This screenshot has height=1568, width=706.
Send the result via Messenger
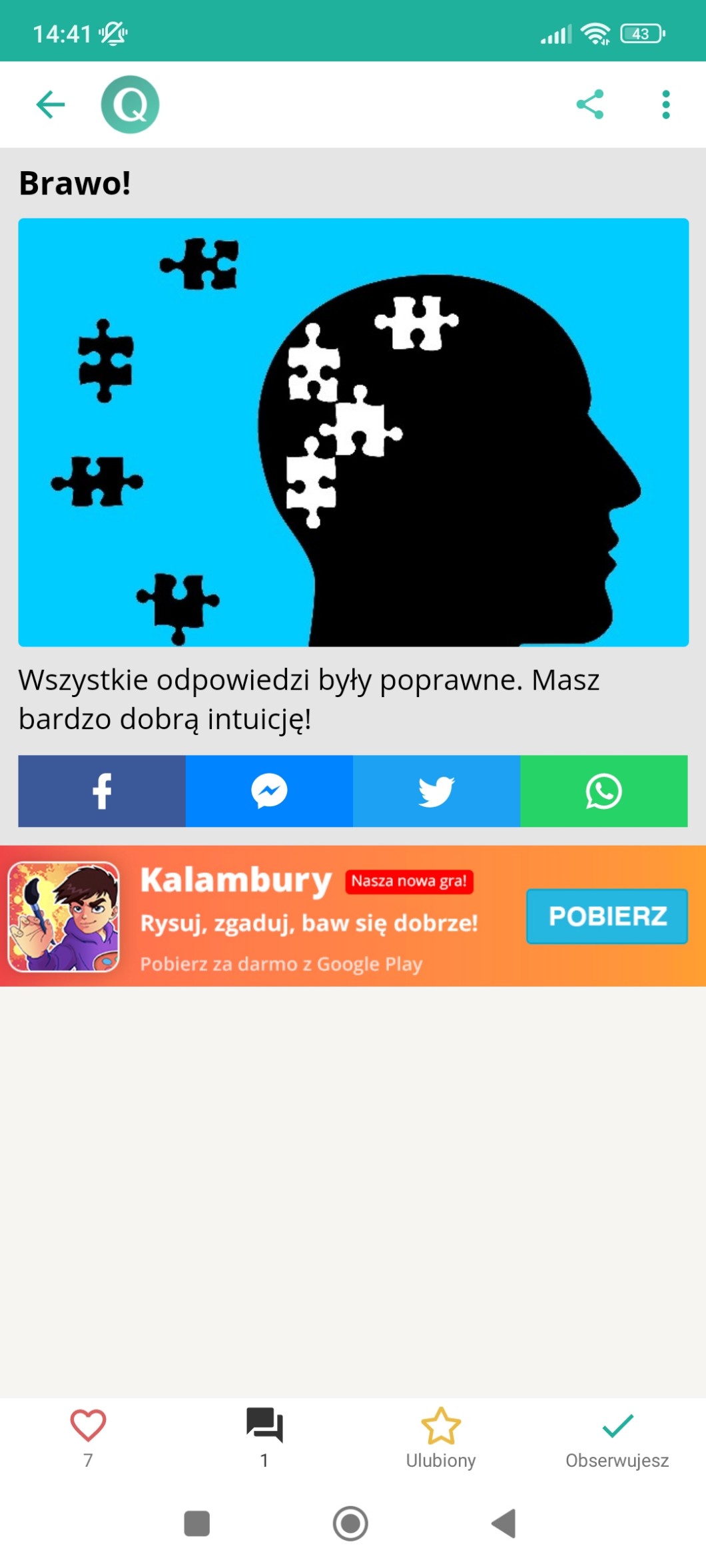(269, 791)
